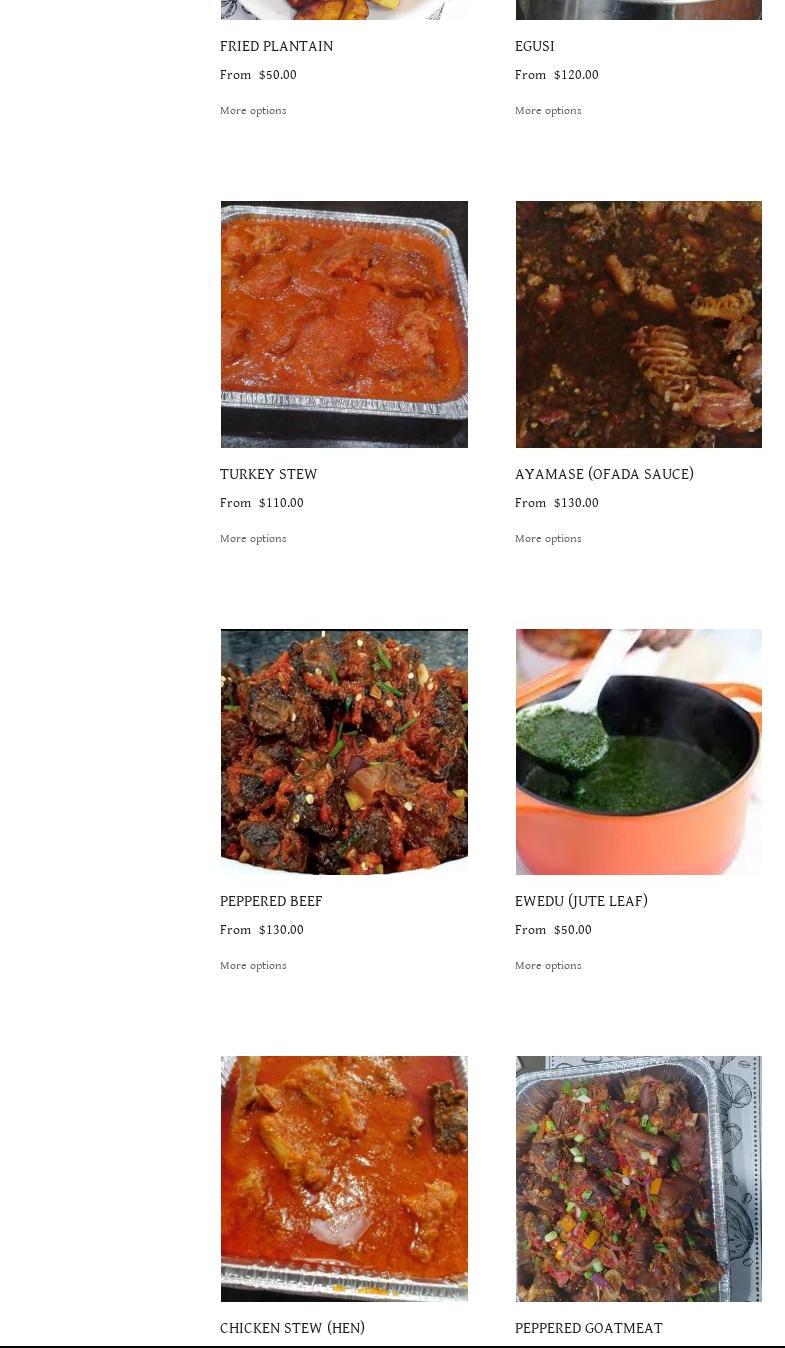
Task: Expand More options under Turkey Stew
Action: pyautogui.click(x=253, y=538)
